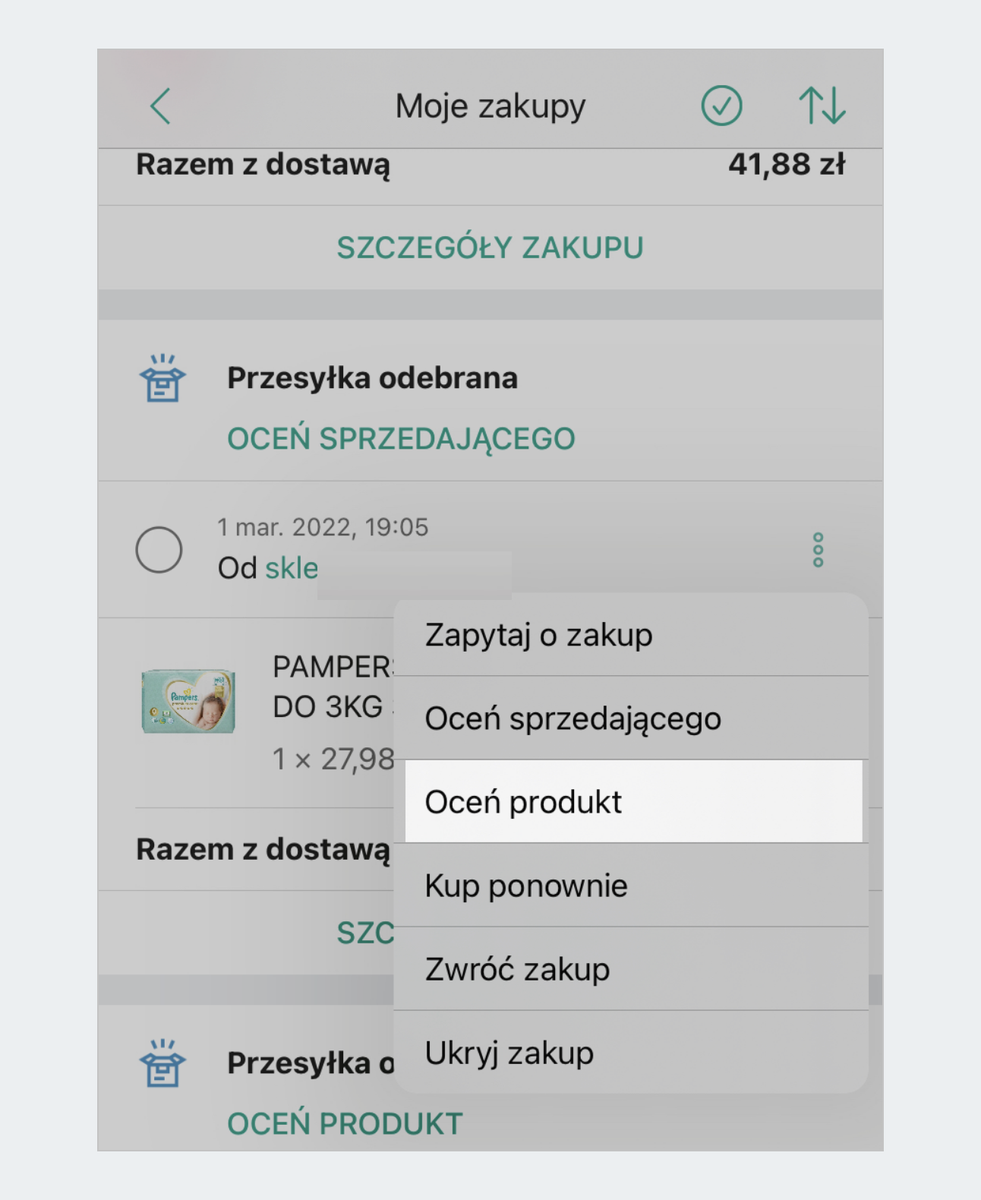Open SZCZEGÓŁY ZAKUPU details link
Screen dimensions: 981x1200
coord(488,247)
